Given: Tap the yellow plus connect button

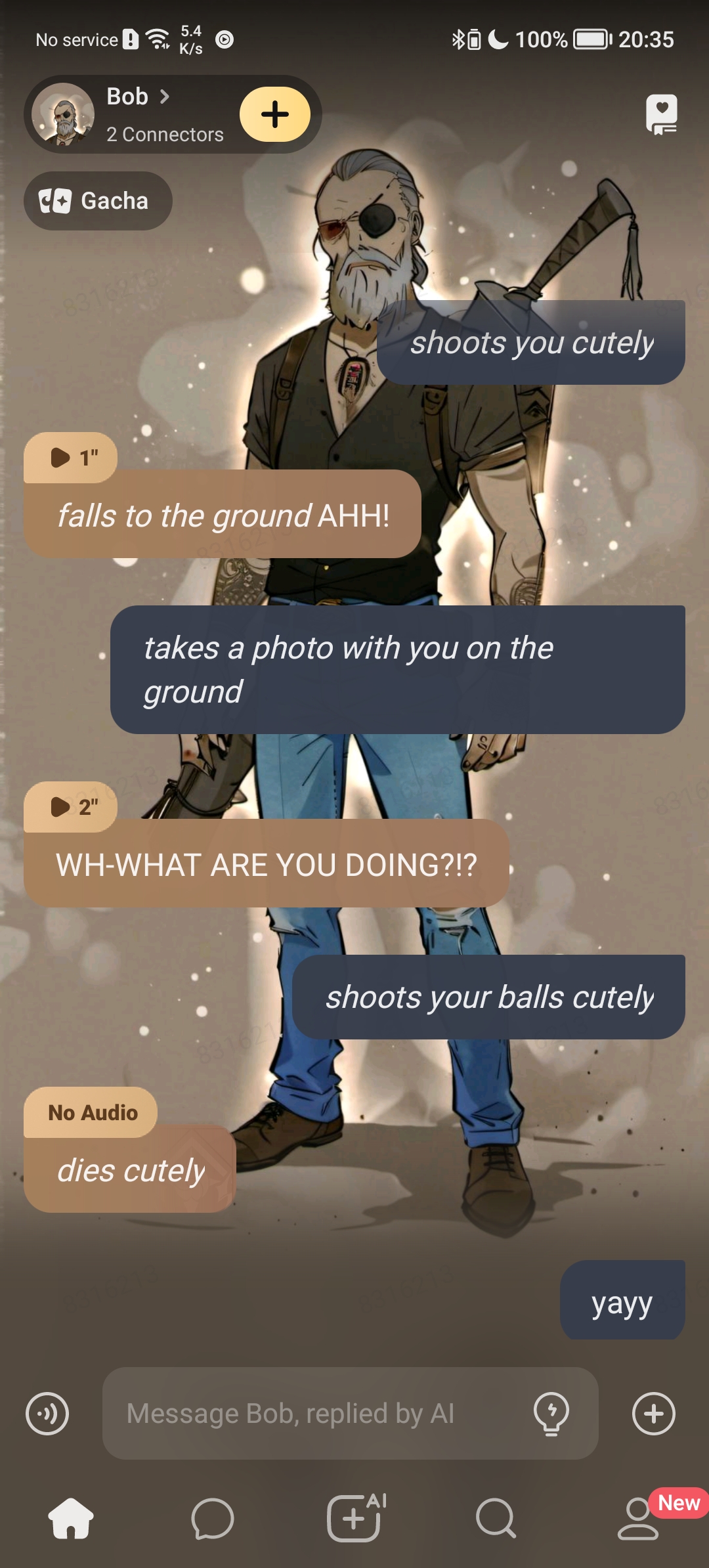Looking at the screenshot, I should point(274,114).
